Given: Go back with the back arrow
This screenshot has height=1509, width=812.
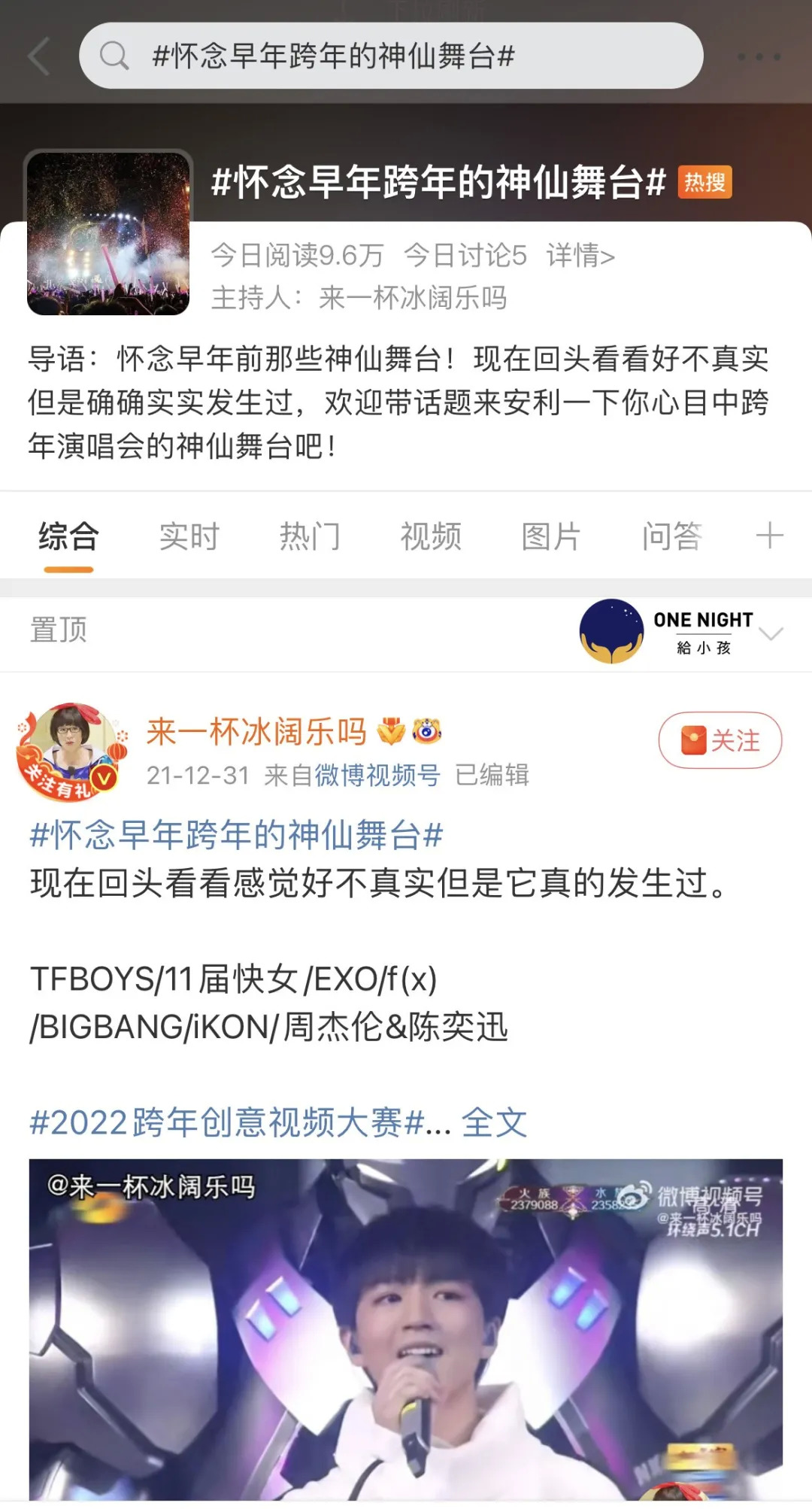Looking at the screenshot, I should point(39,56).
